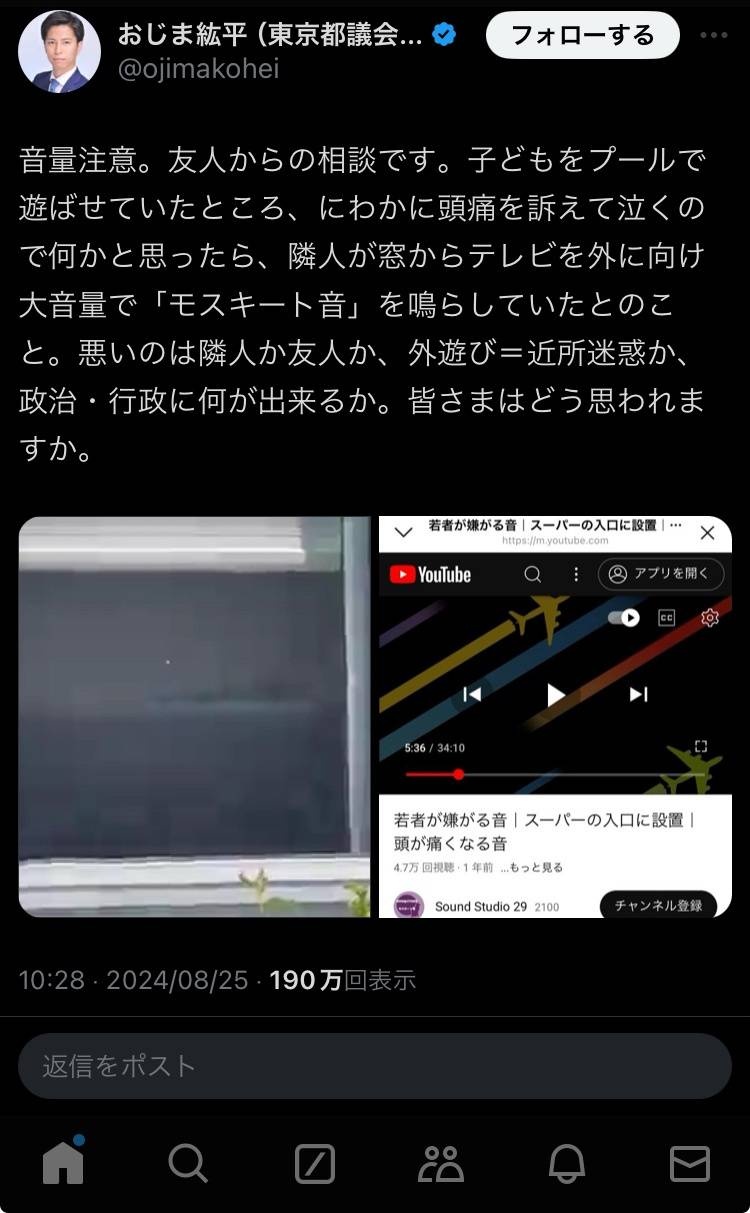Tap the フォローする button
Viewport: 750px width, 1213px height.
582,37
